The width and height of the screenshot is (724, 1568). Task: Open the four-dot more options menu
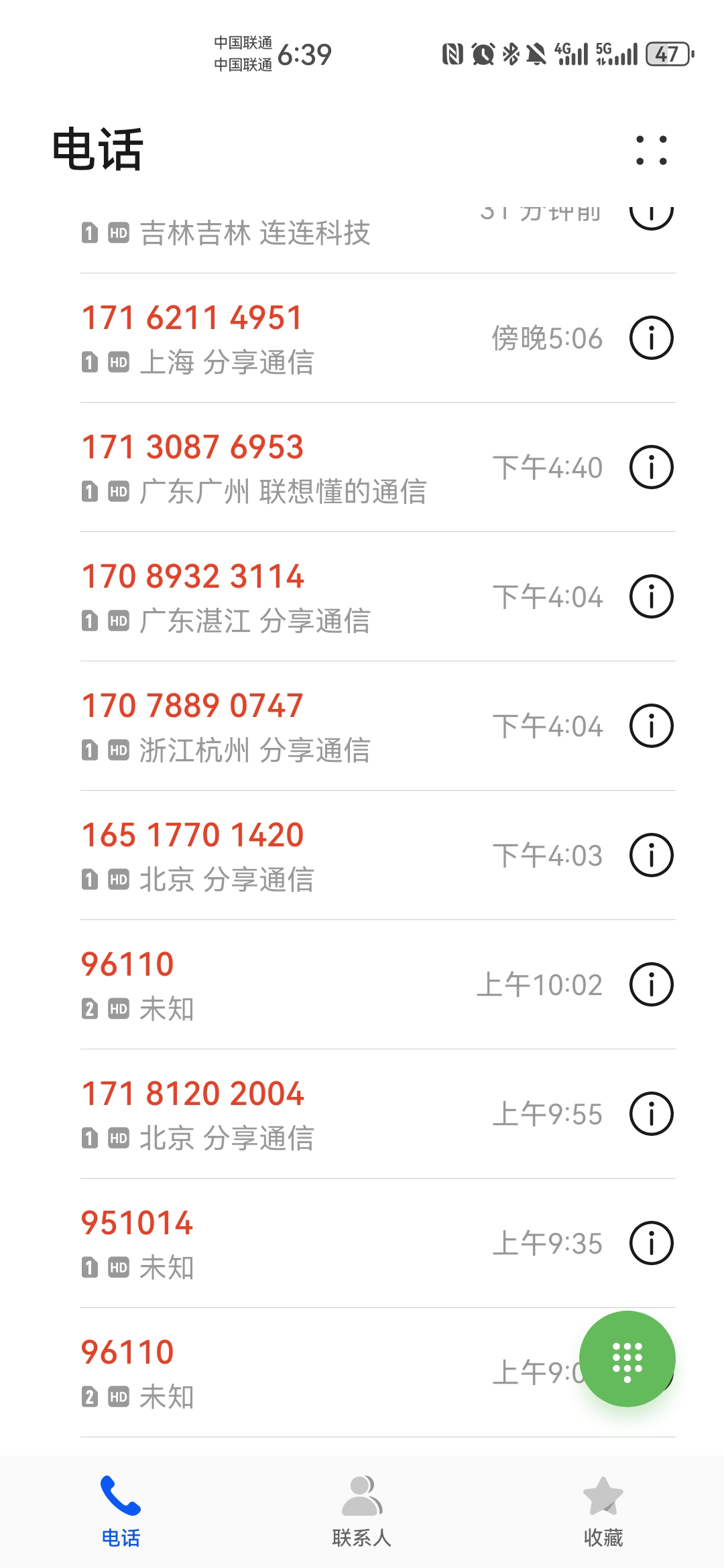click(x=651, y=150)
